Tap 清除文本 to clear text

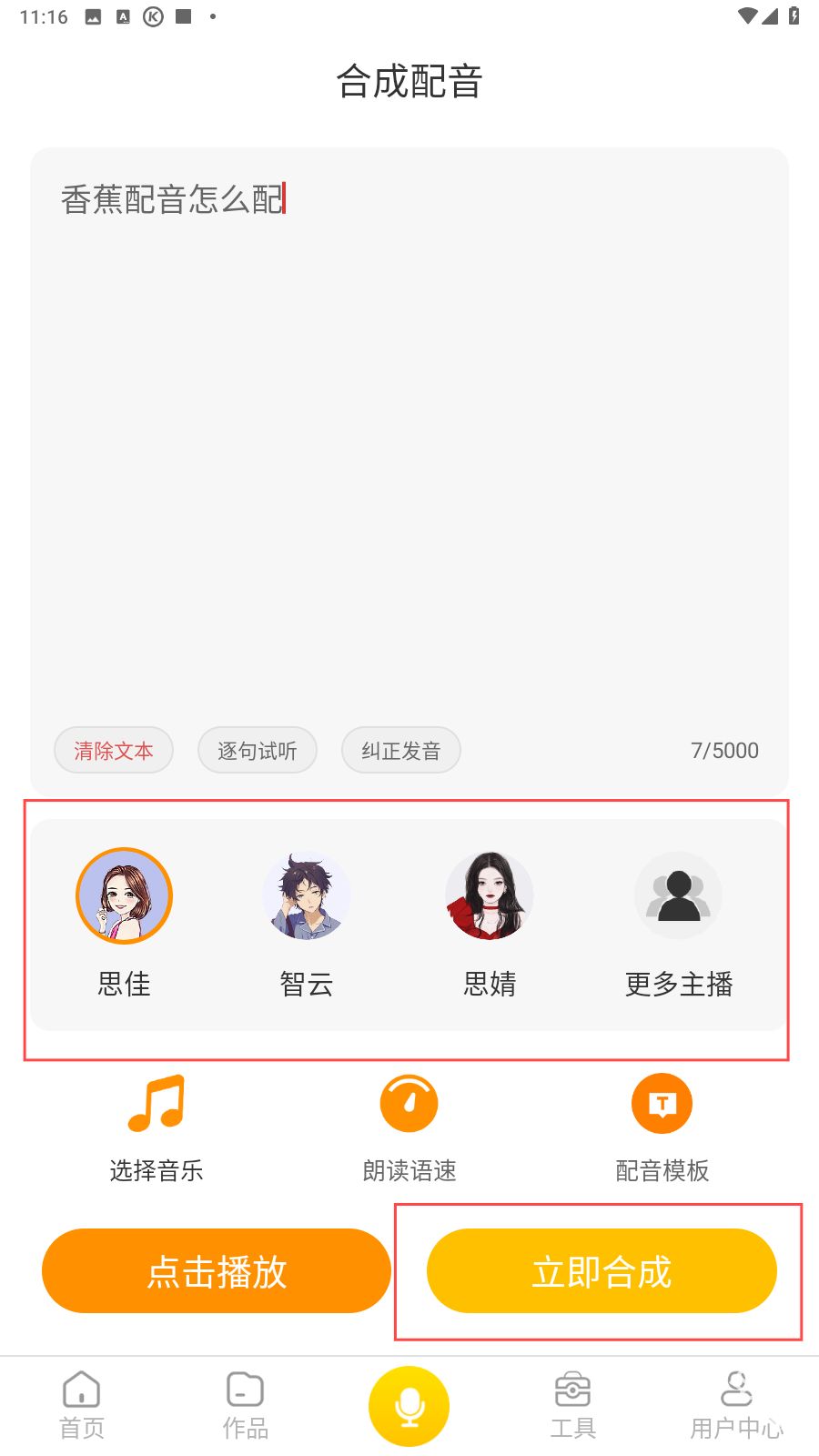click(x=113, y=750)
